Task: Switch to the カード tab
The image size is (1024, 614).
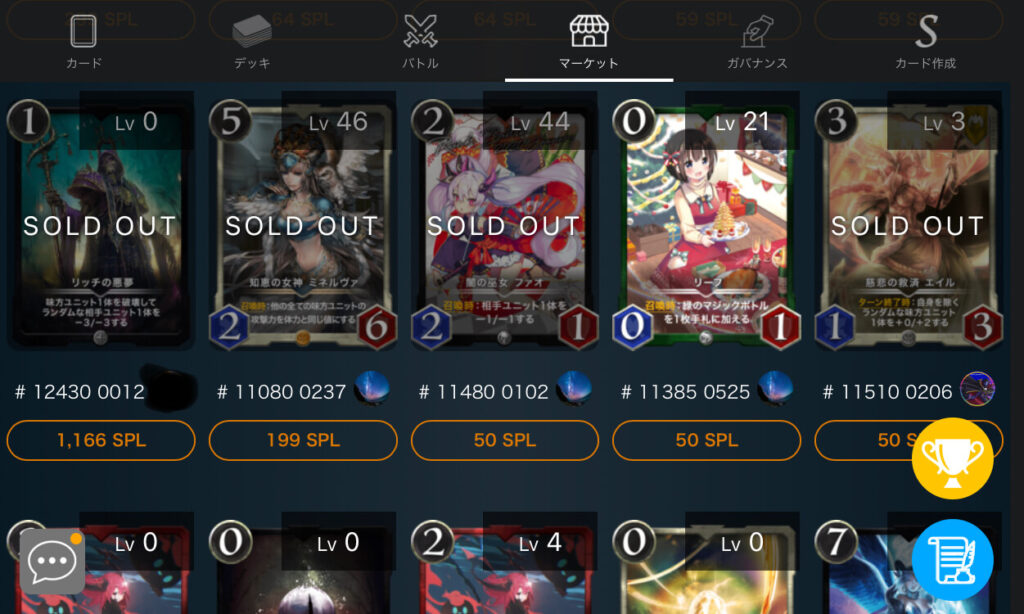Action: point(84,42)
